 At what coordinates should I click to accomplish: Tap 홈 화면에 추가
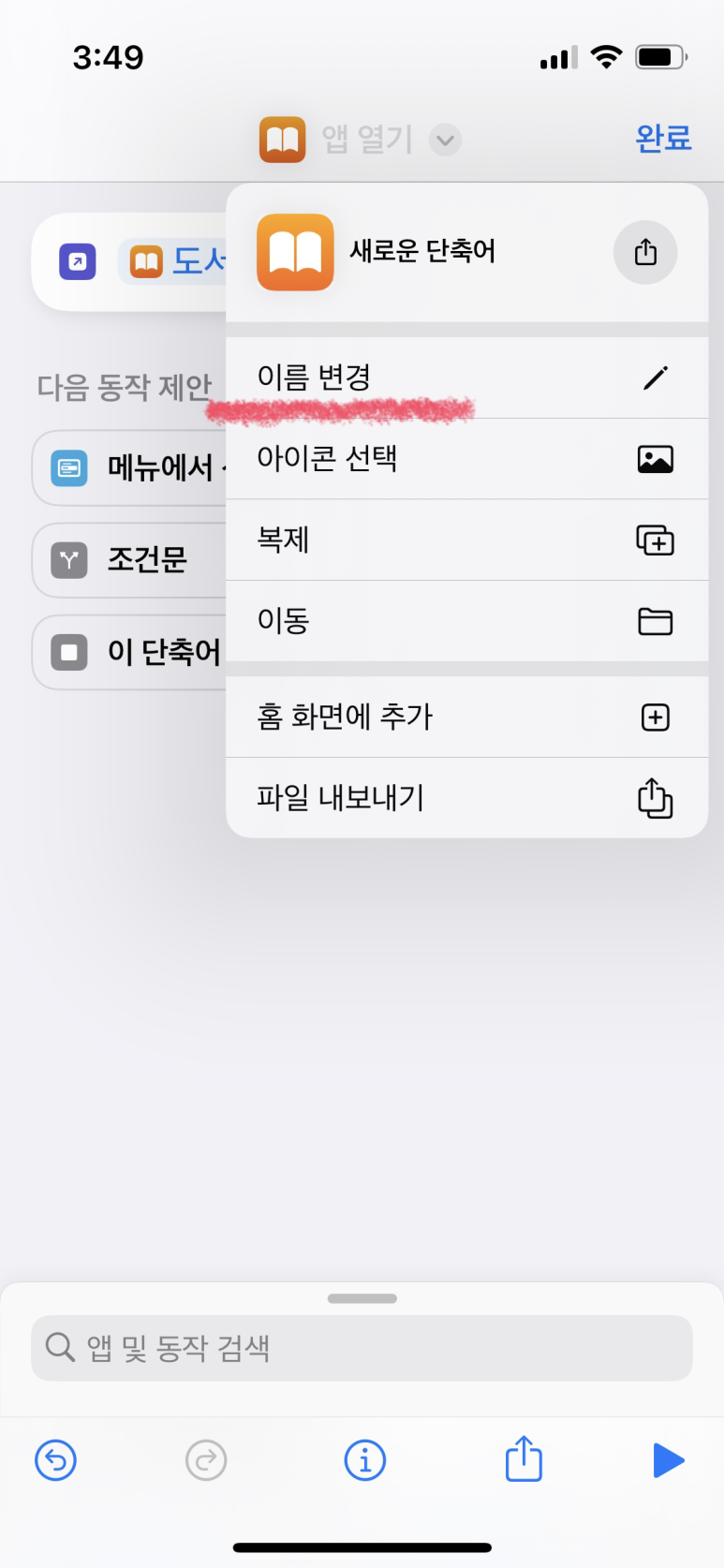465,717
